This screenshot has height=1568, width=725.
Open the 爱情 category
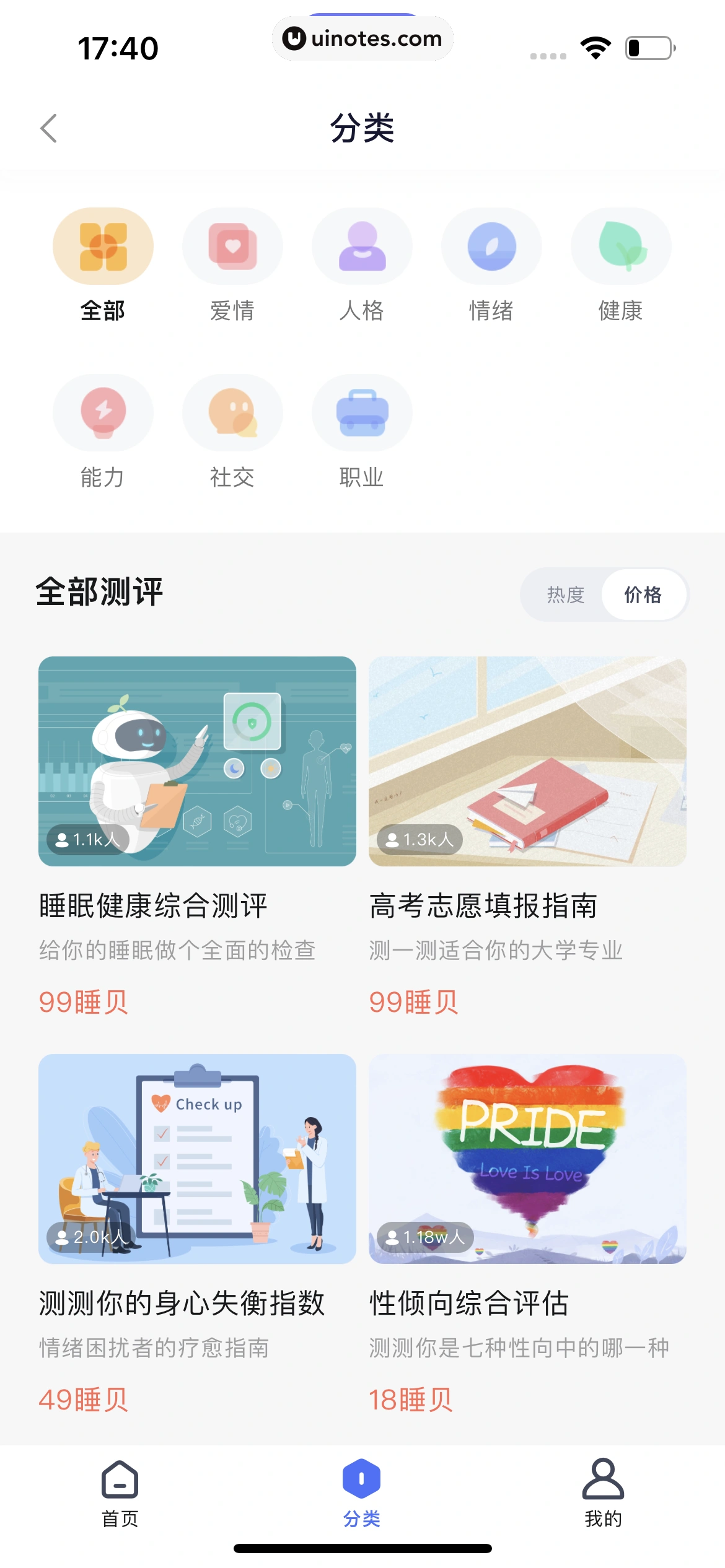232,245
